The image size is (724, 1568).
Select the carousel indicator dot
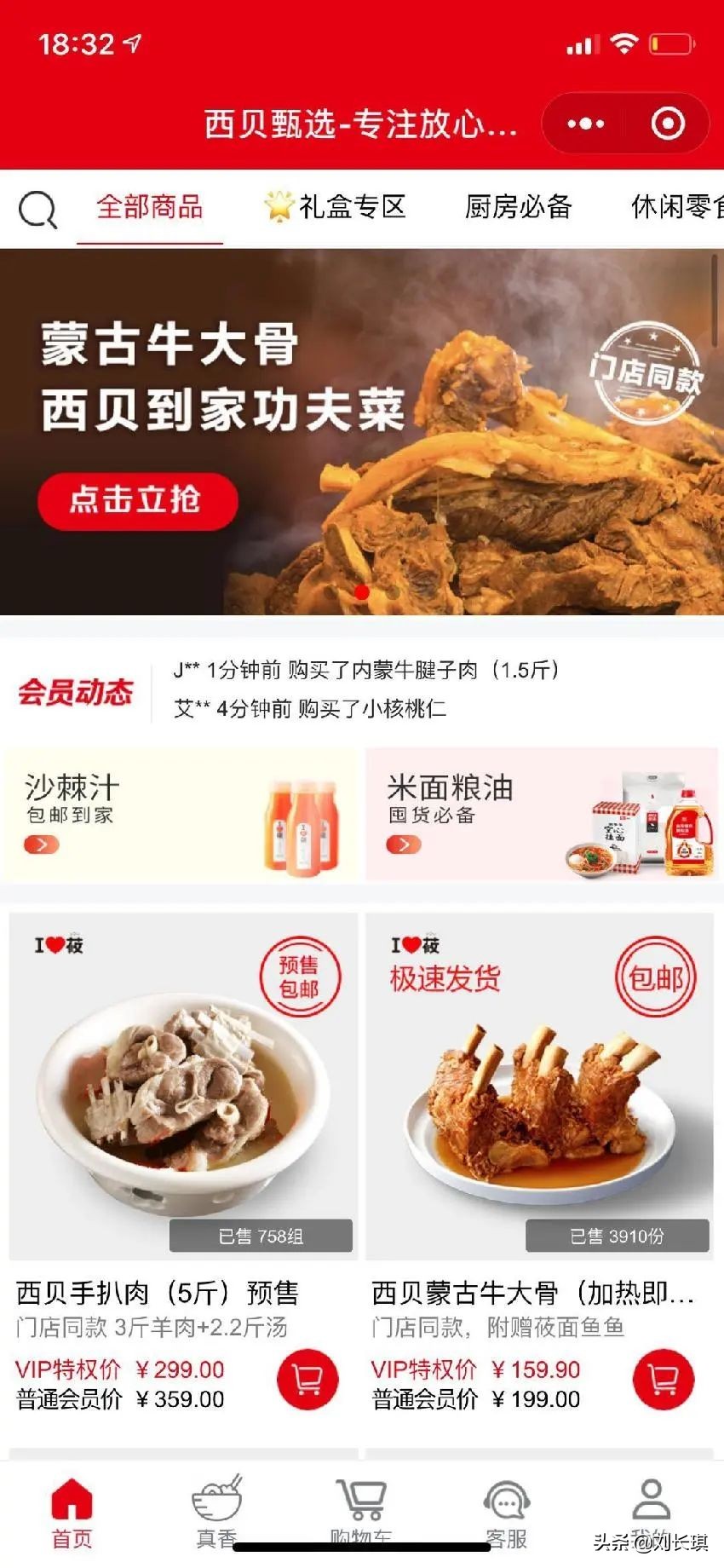[x=361, y=591]
